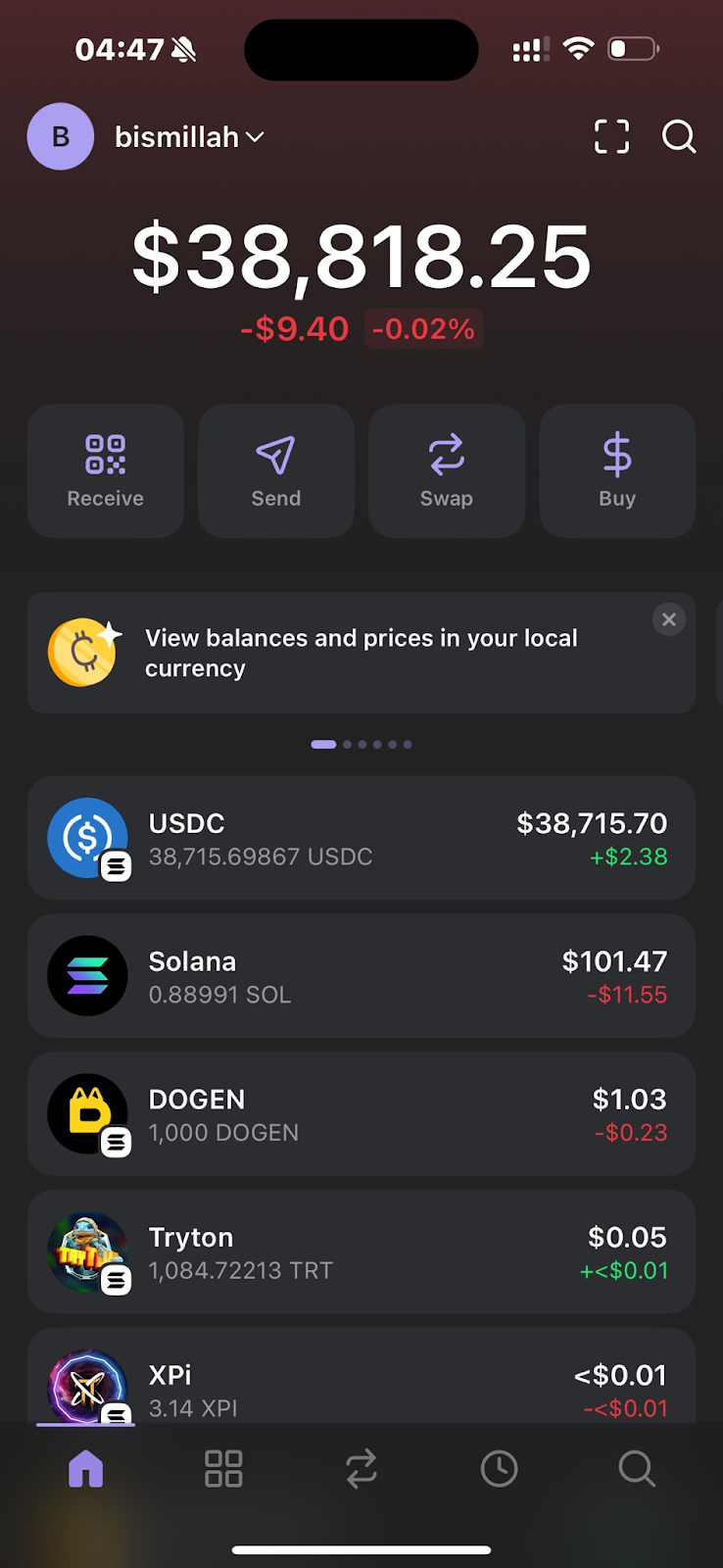Viewport: 723px width, 1568px height.
Task: Open the QR scan icon
Action: 612,136
